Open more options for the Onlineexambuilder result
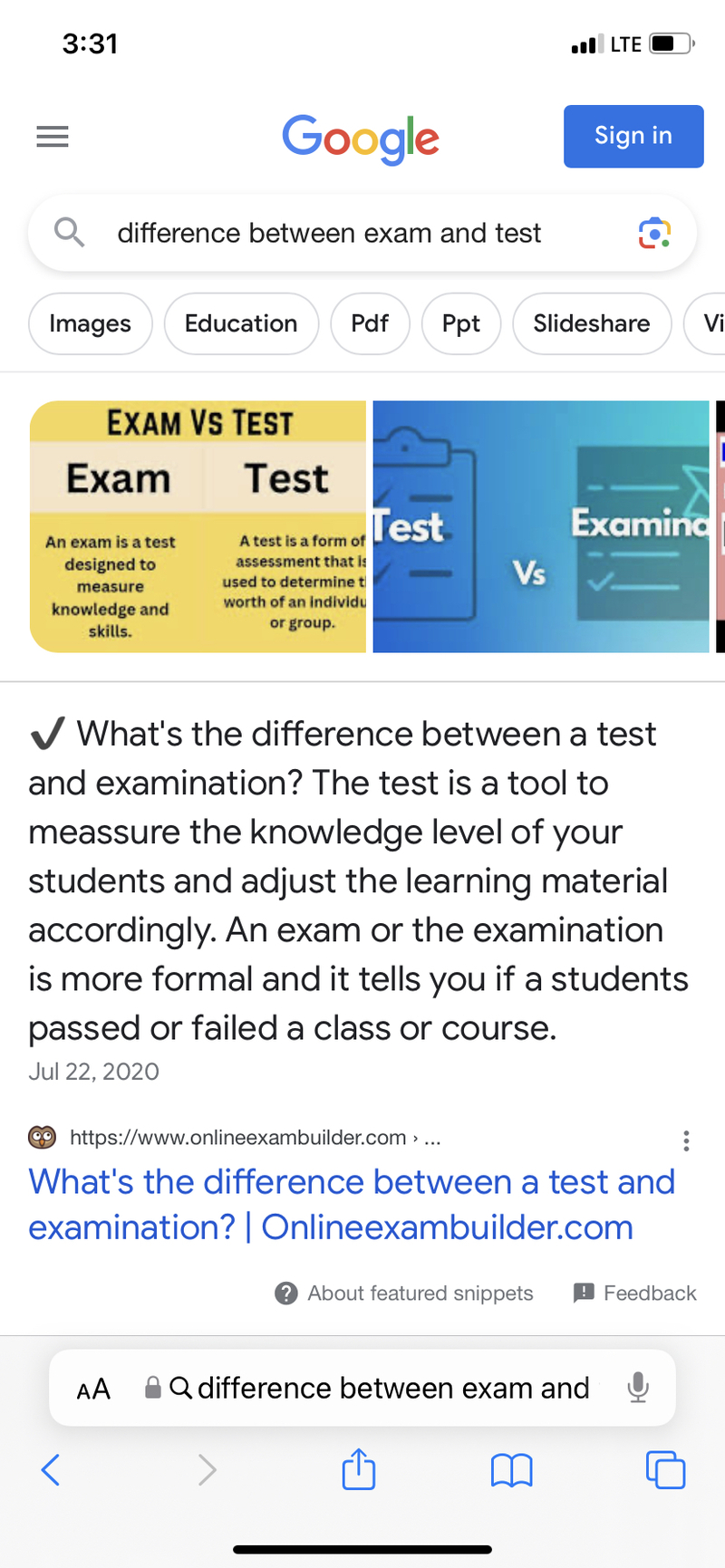The height and width of the screenshot is (1568, 725). (686, 1140)
